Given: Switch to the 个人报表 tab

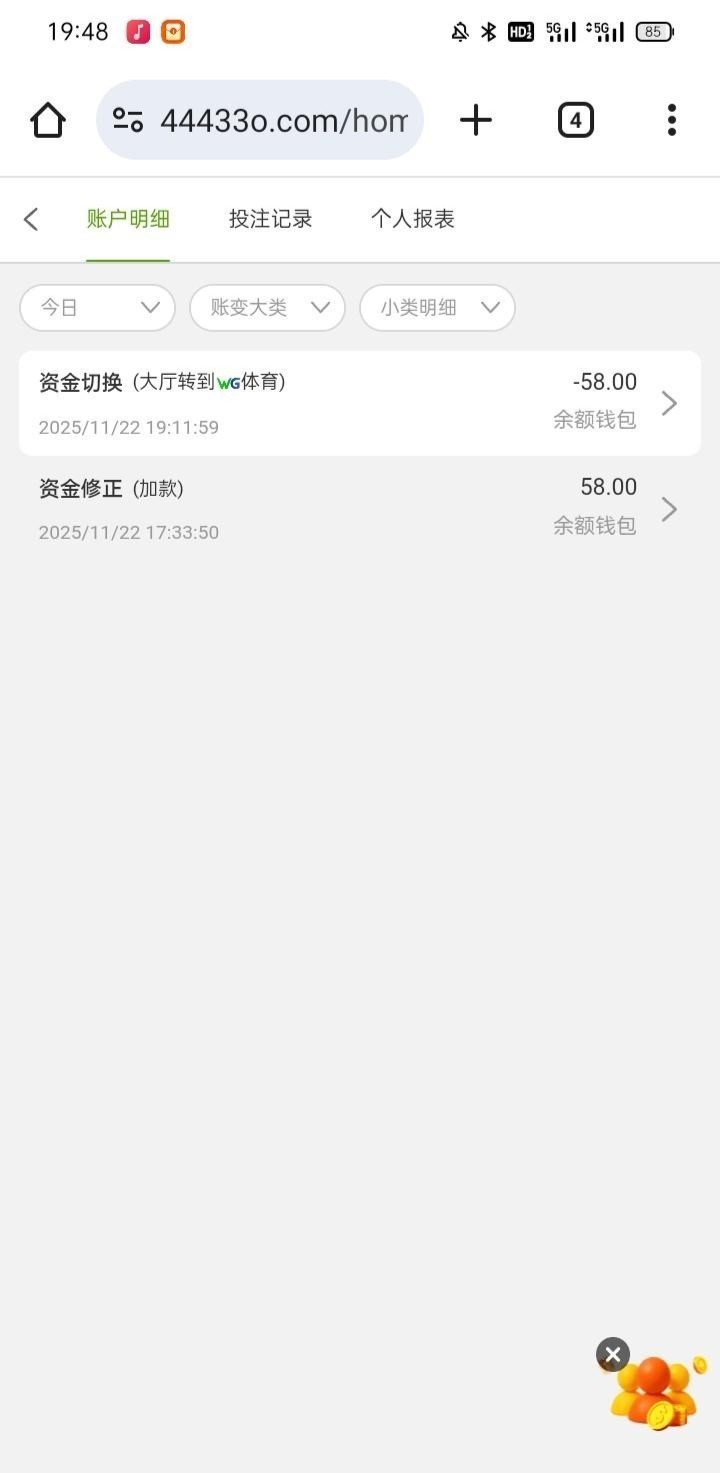Looking at the screenshot, I should coord(412,219).
